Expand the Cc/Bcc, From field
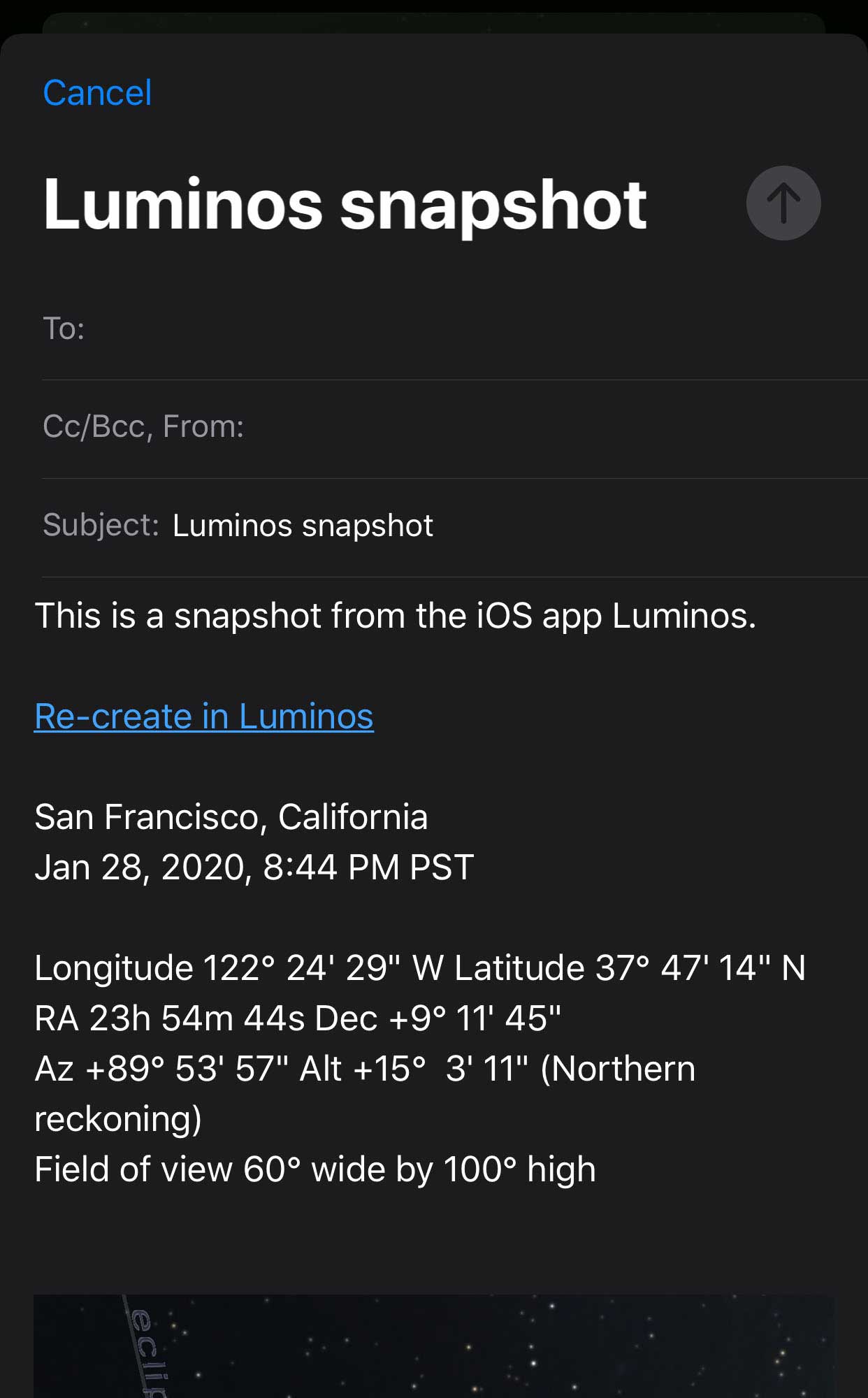 click(454, 427)
